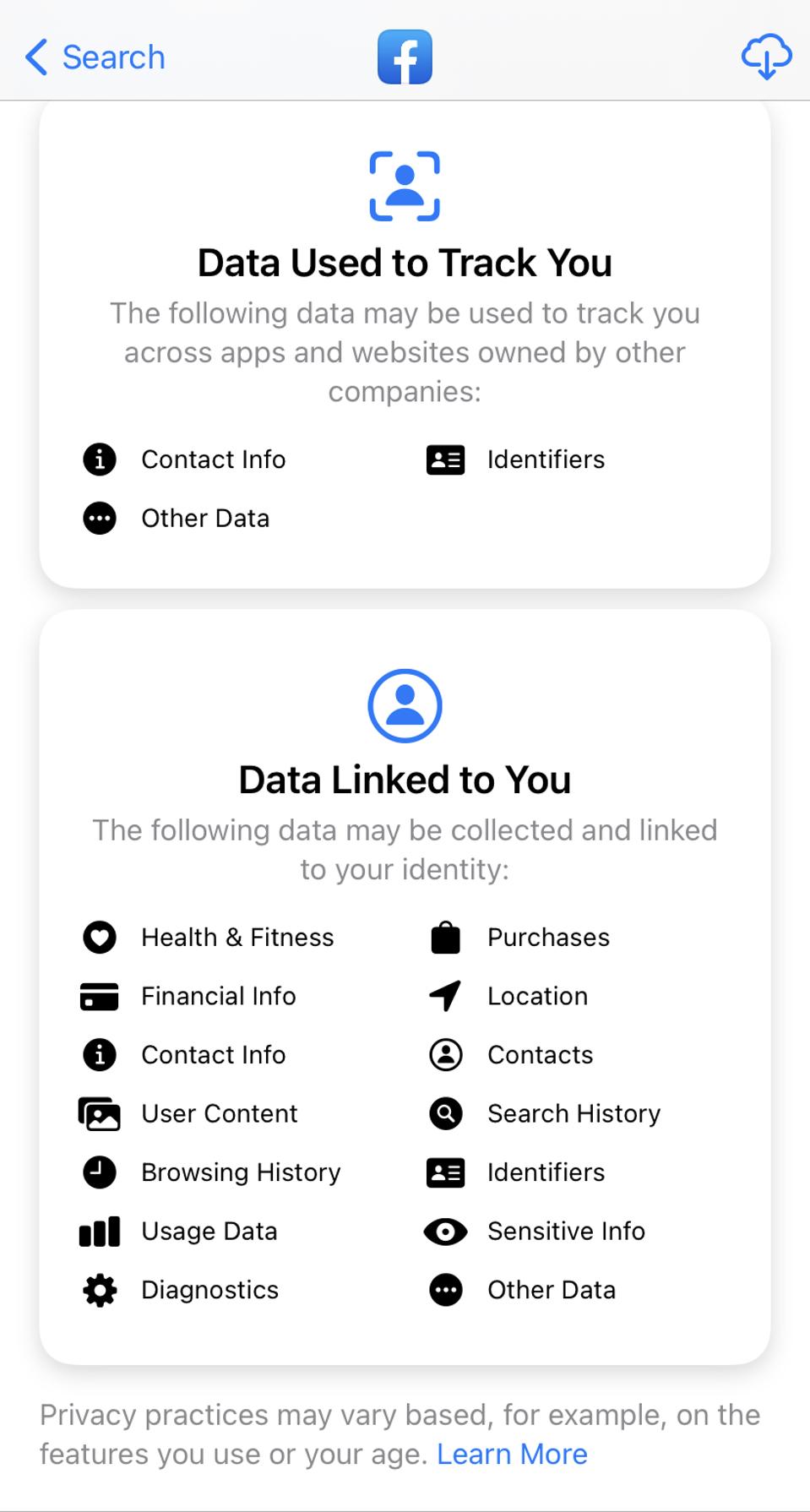Go back to Search results
The height and width of the screenshot is (1512, 810).
pyautogui.click(x=94, y=57)
